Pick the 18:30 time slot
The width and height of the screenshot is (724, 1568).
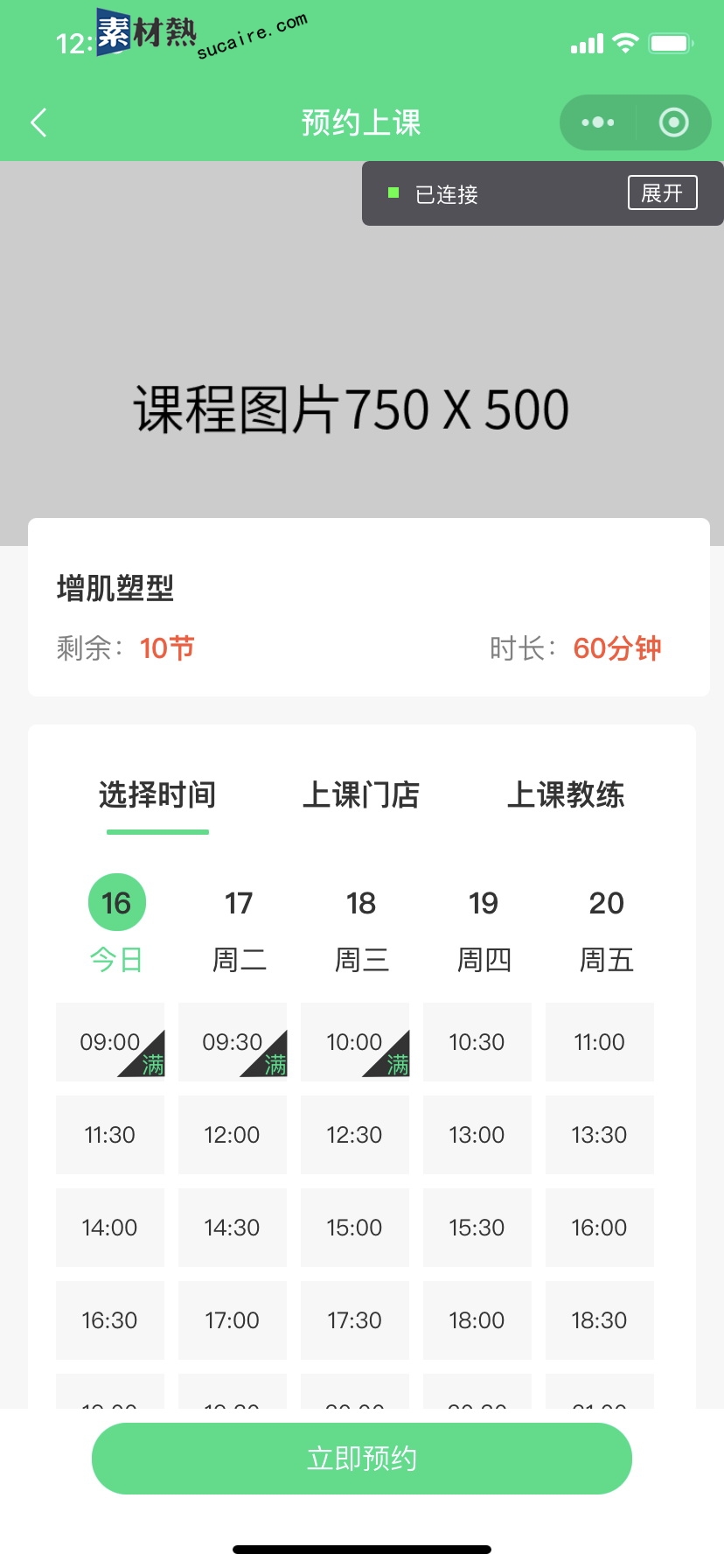pos(600,1320)
